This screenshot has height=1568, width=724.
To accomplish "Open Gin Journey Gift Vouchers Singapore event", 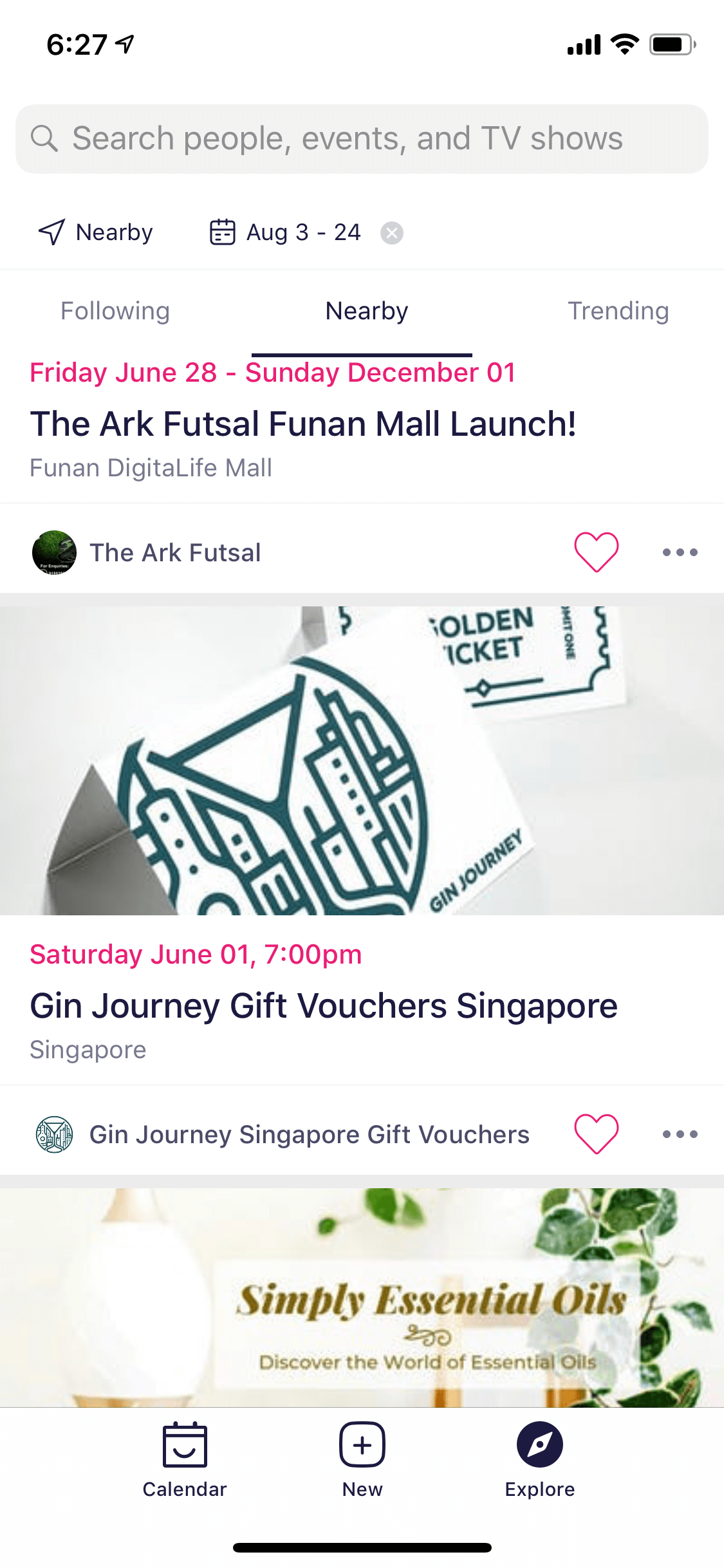I will (324, 1006).
